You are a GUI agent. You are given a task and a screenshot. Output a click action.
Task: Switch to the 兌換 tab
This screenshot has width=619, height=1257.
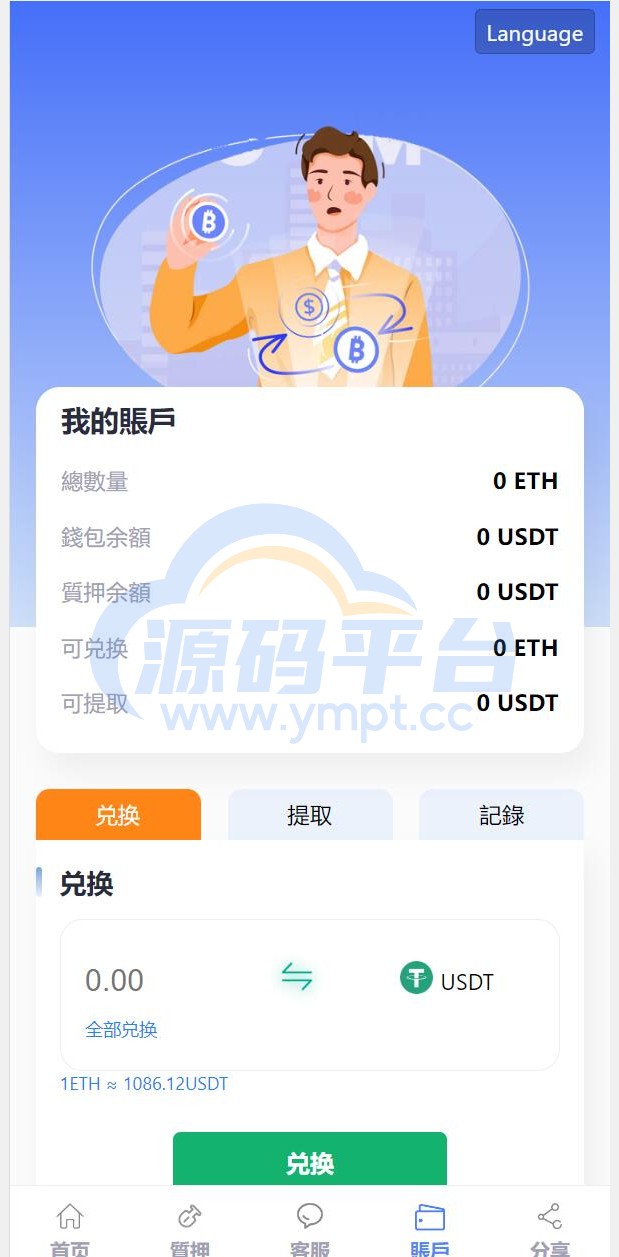(x=118, y=815)
